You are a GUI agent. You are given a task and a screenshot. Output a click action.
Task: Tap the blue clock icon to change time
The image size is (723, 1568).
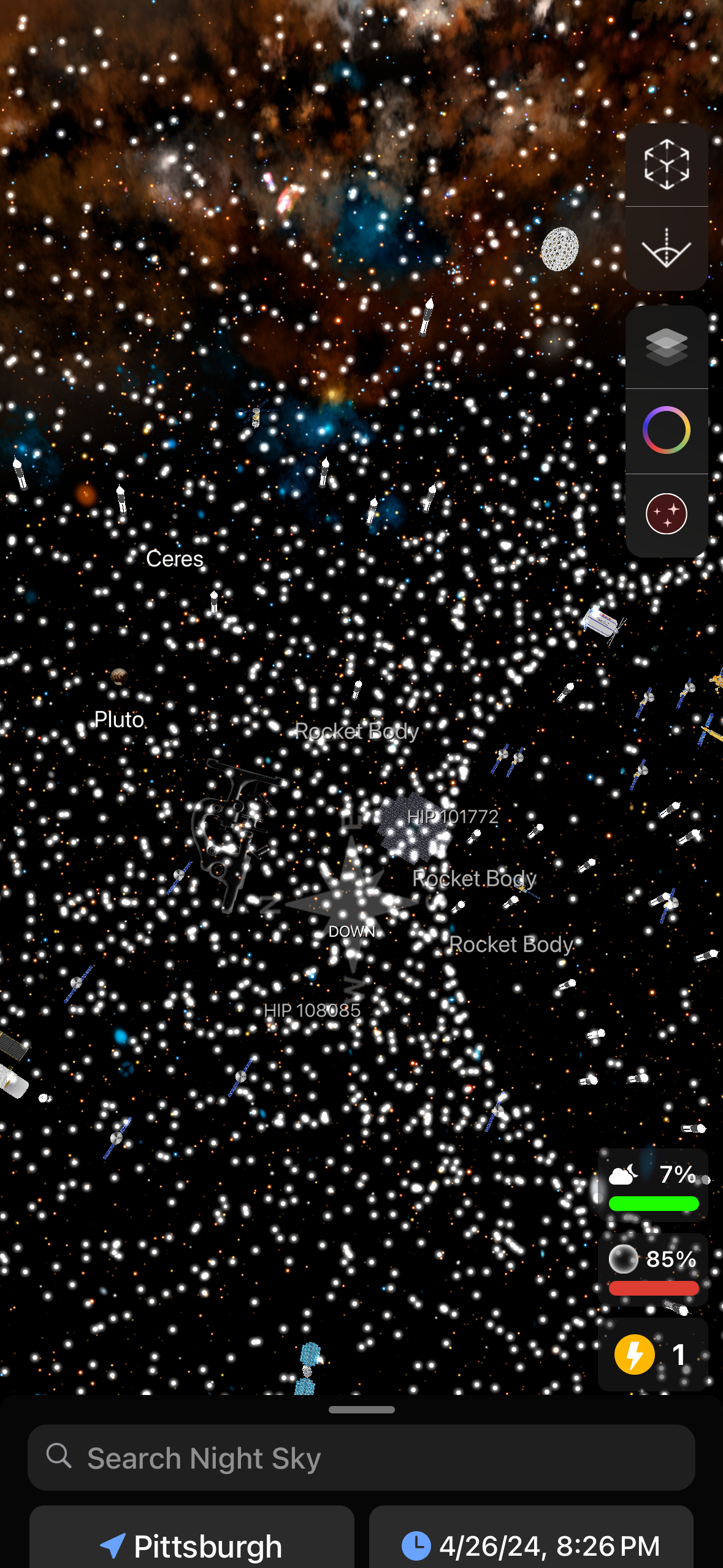pos(416,1545)
